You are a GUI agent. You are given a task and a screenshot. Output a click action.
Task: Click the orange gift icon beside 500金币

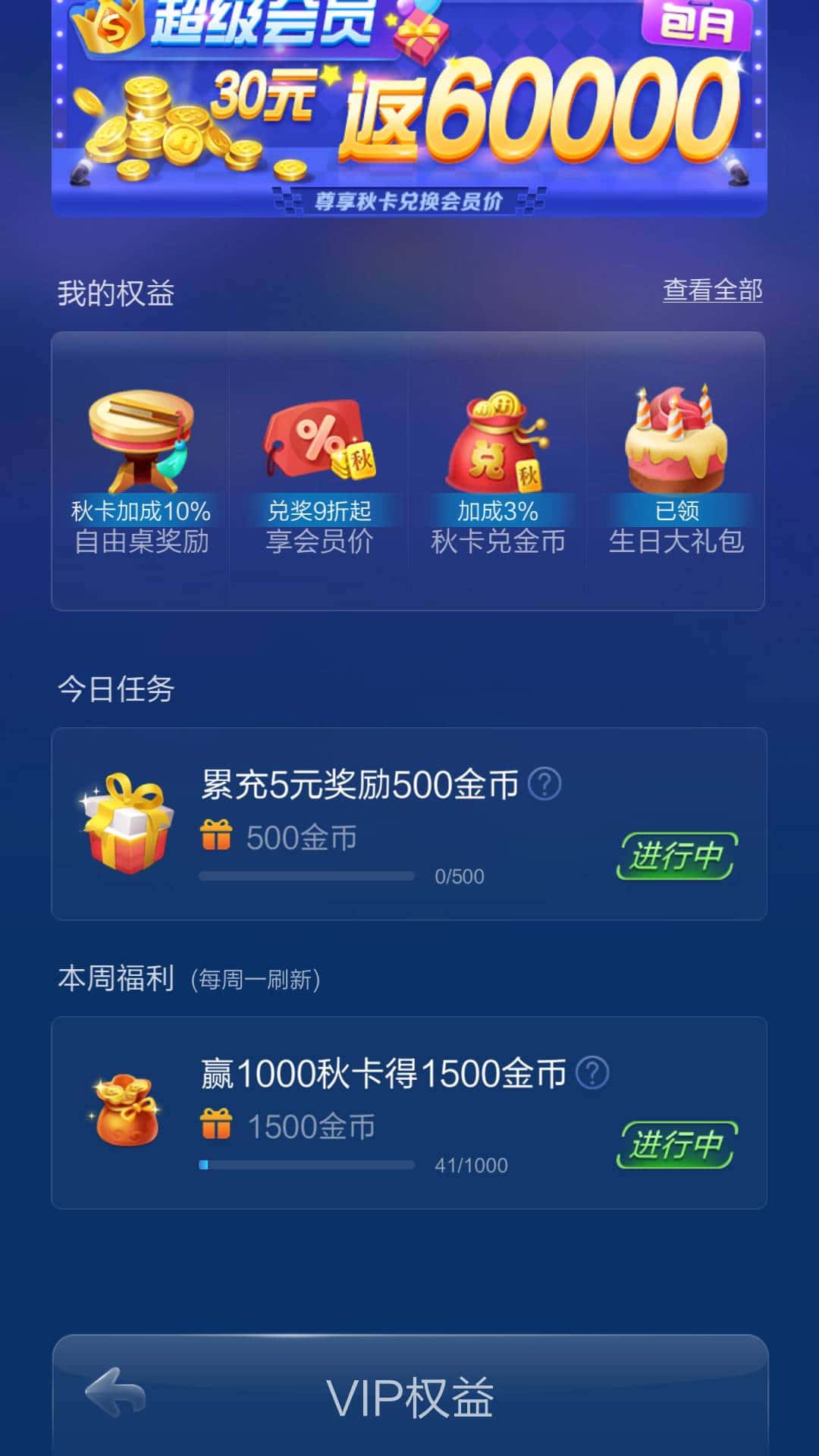pyautogui.click(x=218, y=836)
